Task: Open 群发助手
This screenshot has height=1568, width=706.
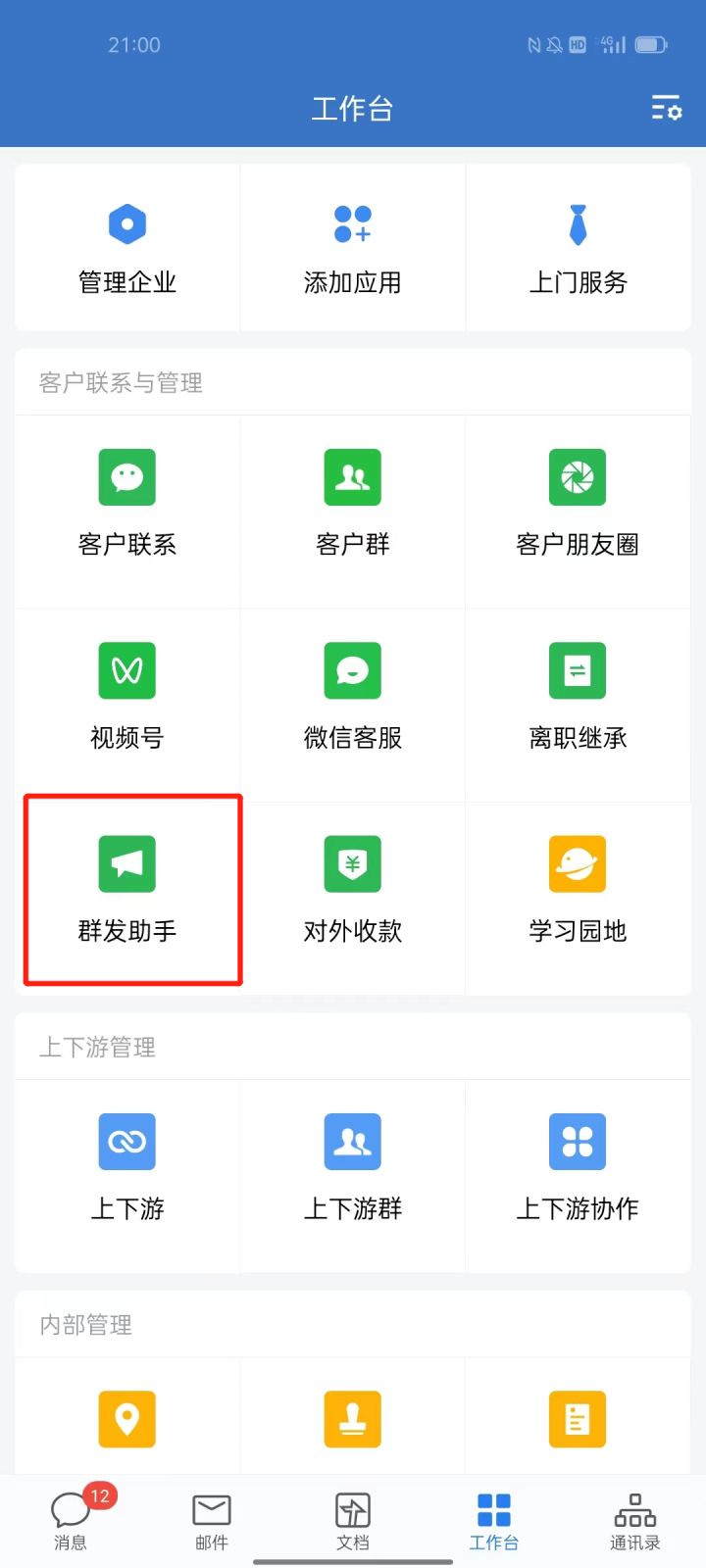Action: (127, 892)
